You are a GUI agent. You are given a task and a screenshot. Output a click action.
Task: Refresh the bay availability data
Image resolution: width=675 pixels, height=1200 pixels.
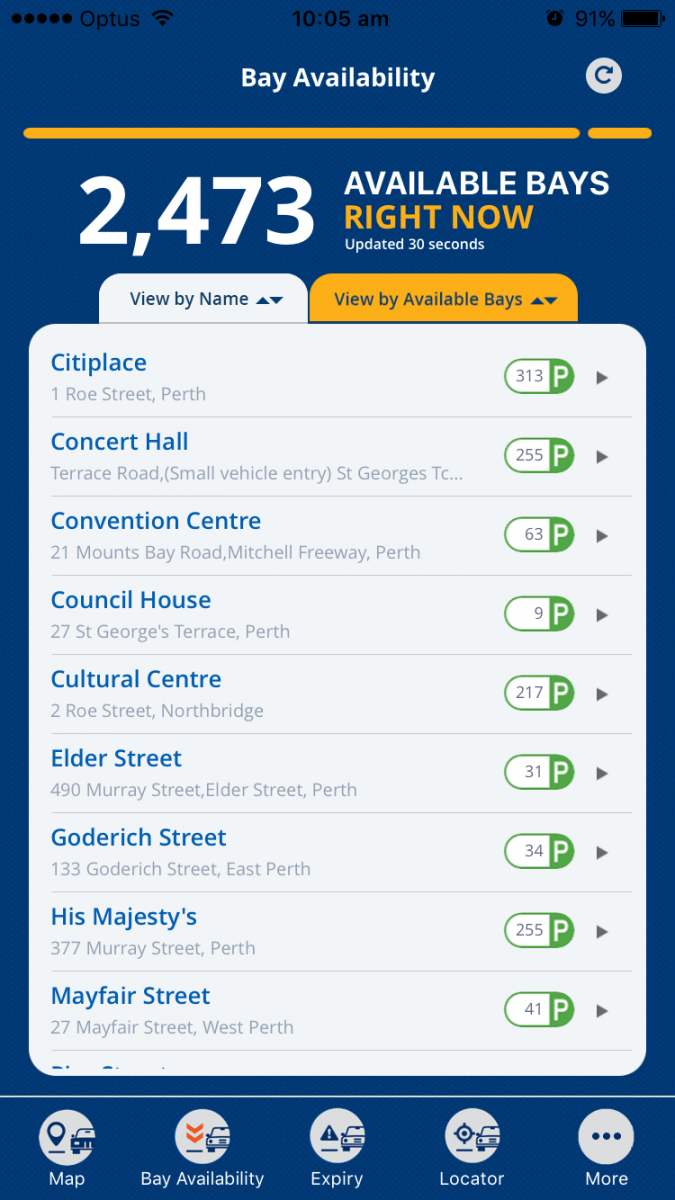[604, 77]
